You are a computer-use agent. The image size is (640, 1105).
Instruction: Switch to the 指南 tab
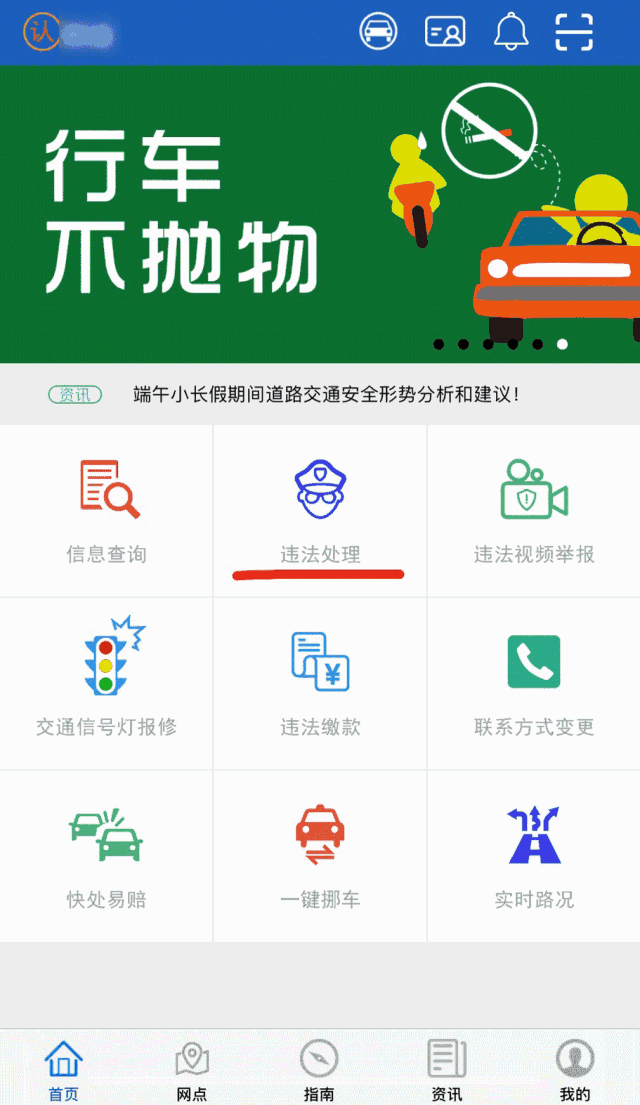(319, 1069)
